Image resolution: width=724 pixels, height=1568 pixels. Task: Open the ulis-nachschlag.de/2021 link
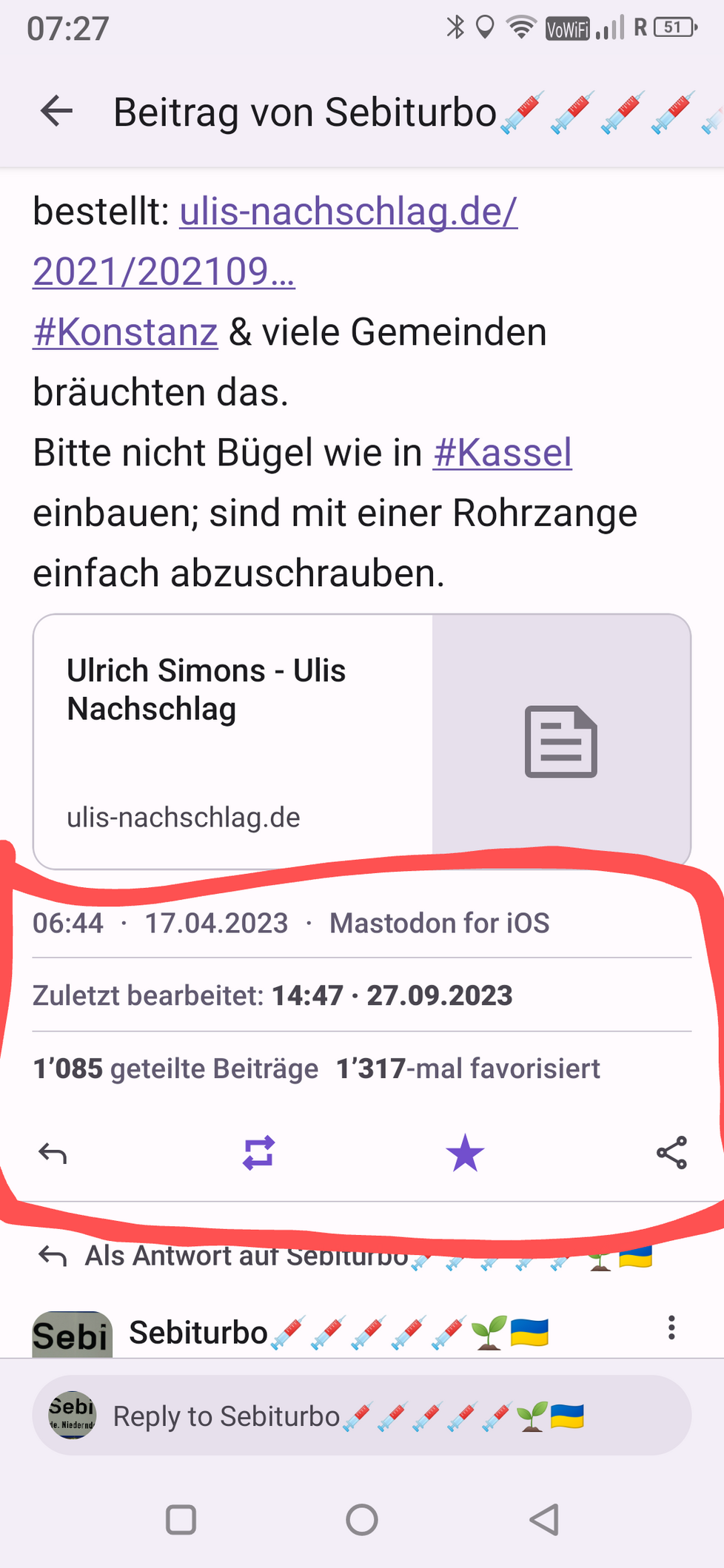[275, 242]
